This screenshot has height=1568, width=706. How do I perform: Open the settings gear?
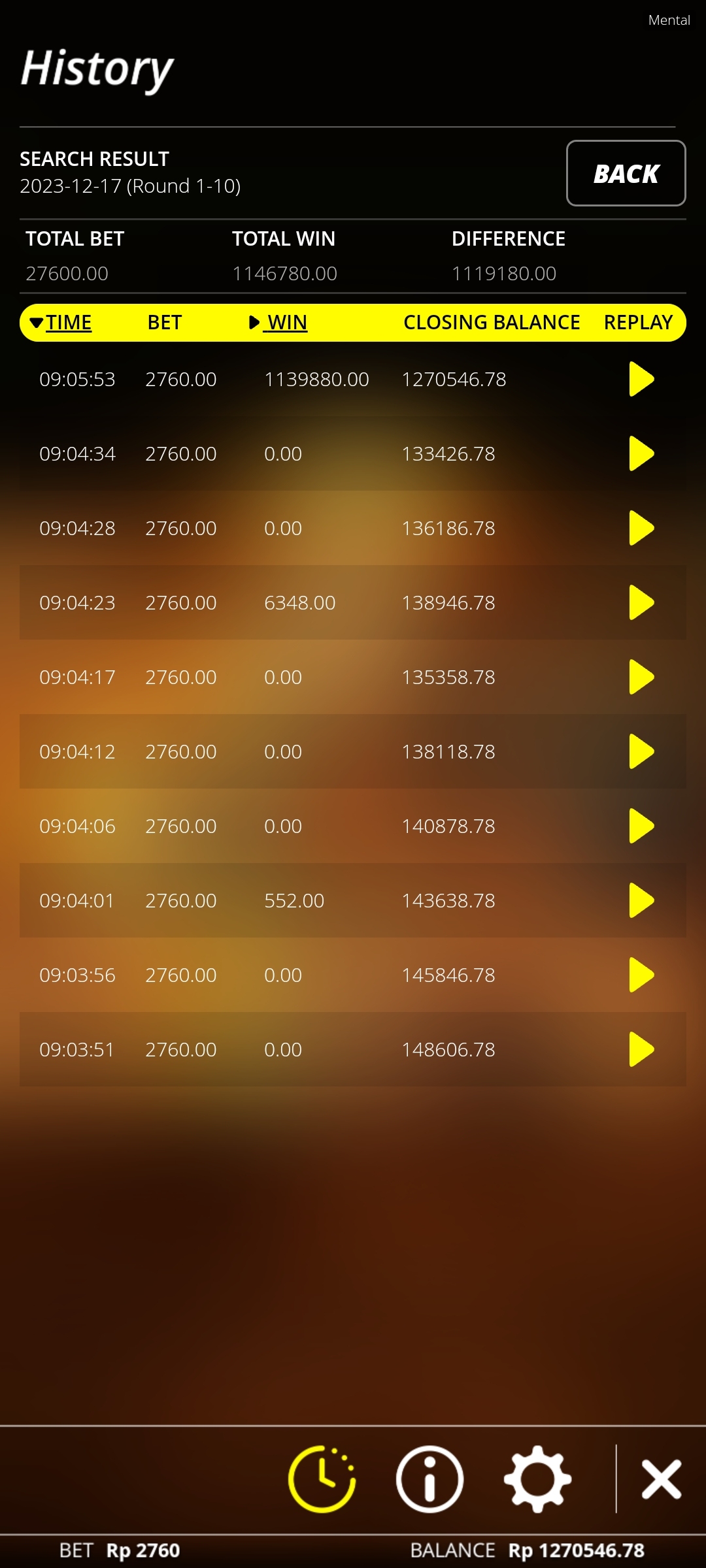pyautogui.click(x=537, y=1479)
